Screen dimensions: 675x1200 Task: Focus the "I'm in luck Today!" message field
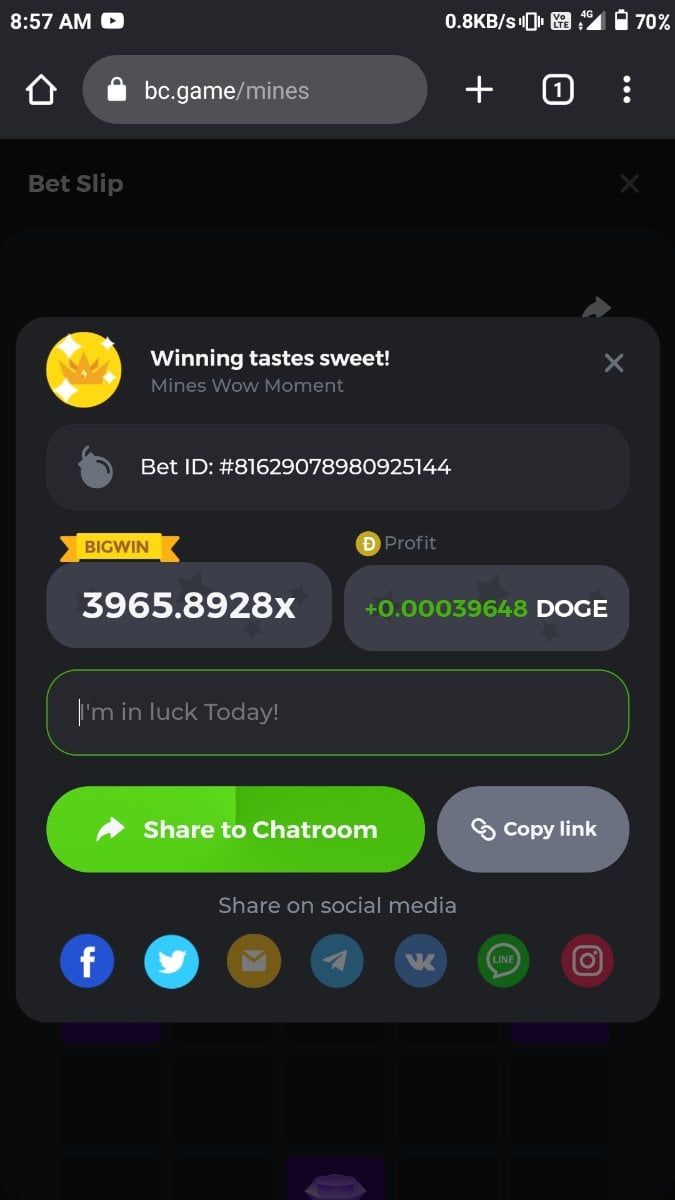(337, 712)
